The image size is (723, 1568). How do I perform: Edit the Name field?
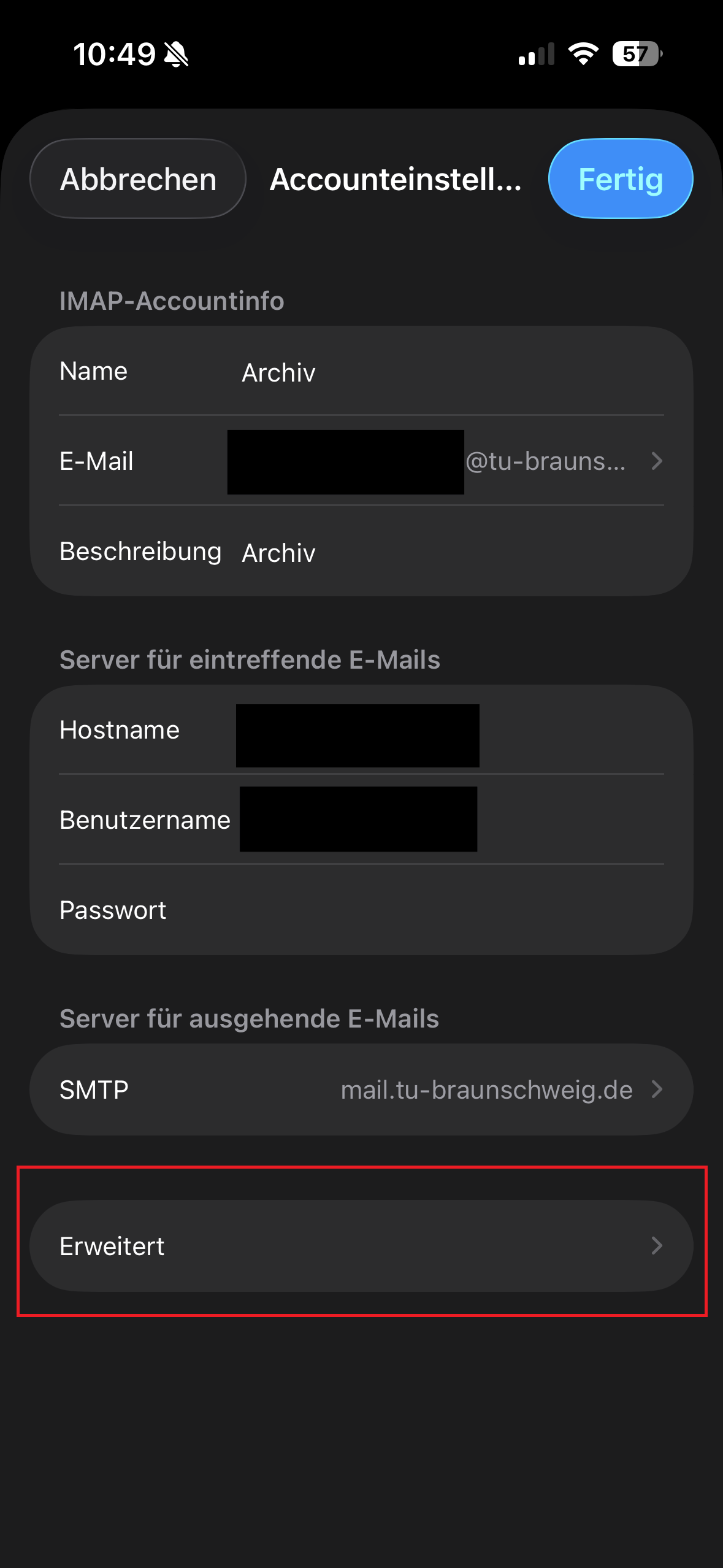click(451, 372)
